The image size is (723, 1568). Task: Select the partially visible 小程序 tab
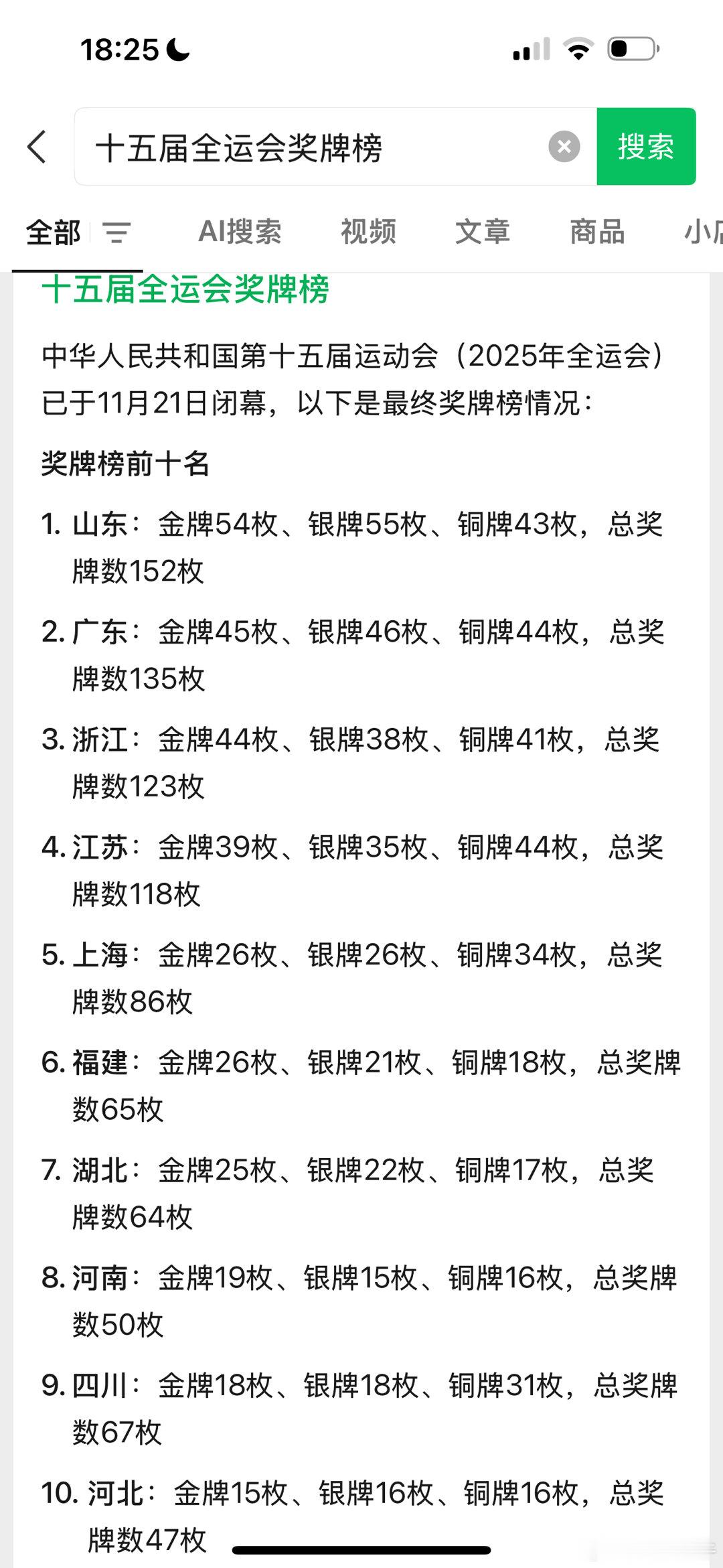coord(702,232)
